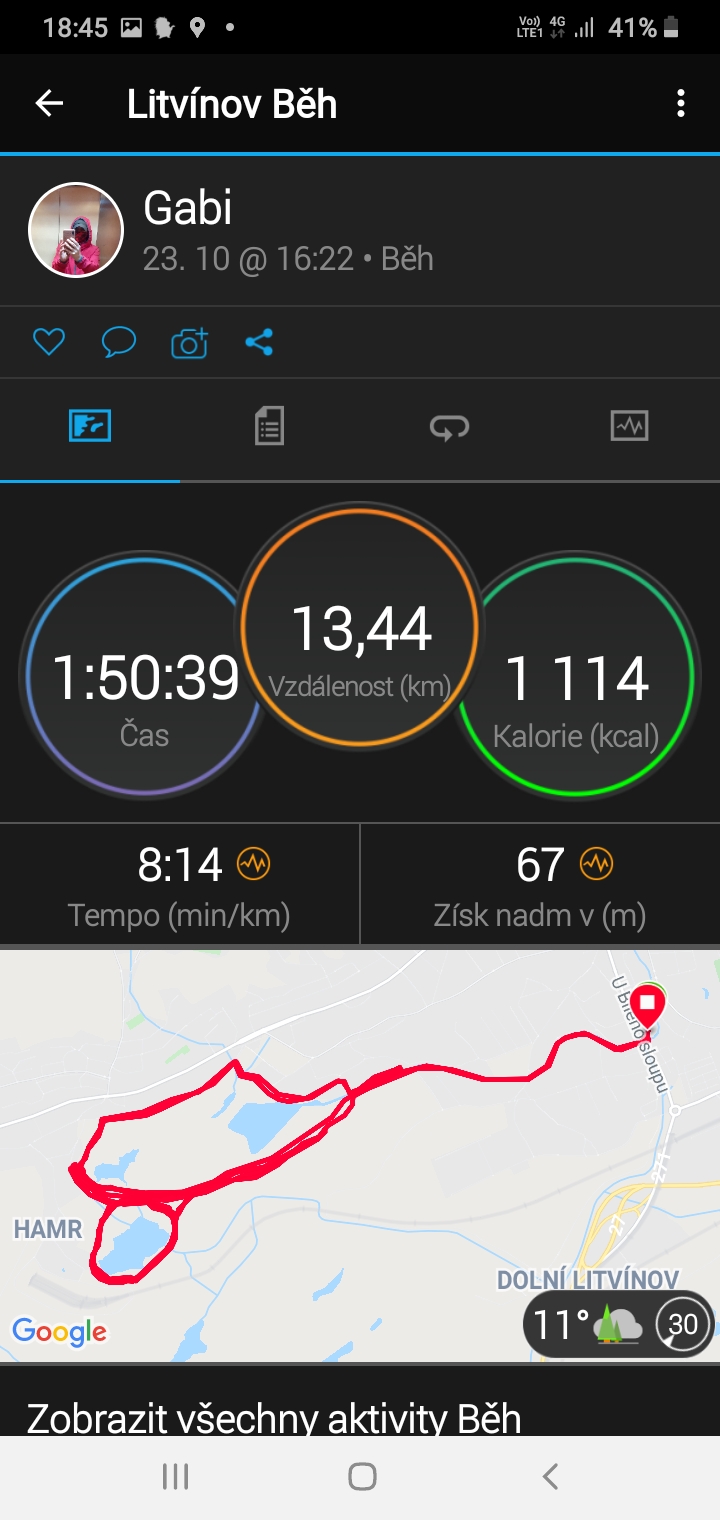Image resolution: width=720 pixels, height=1520 pixels.
Task: Open Zobrazit všechny aktivity Běh
Action: 274,1417
